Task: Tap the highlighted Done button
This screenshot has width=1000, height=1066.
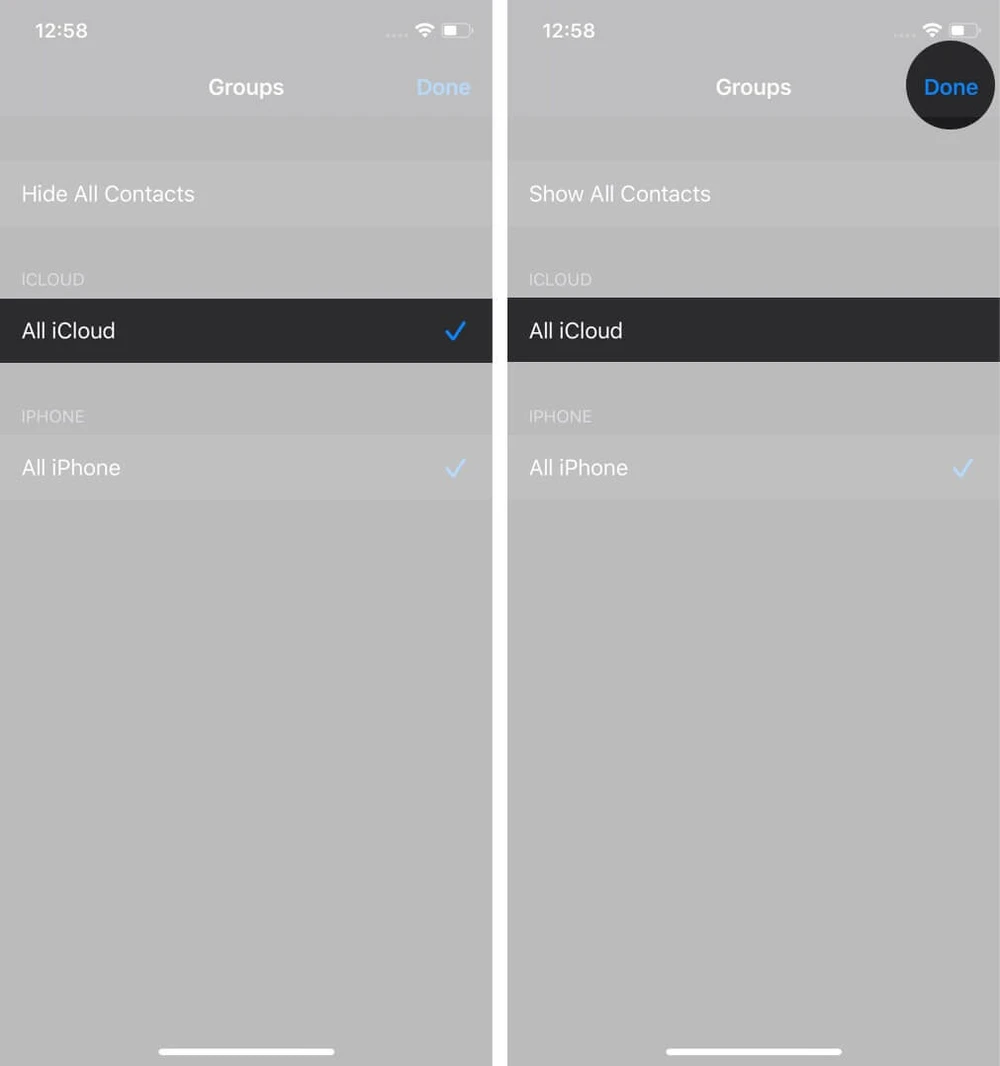Action: pos(950,87)
